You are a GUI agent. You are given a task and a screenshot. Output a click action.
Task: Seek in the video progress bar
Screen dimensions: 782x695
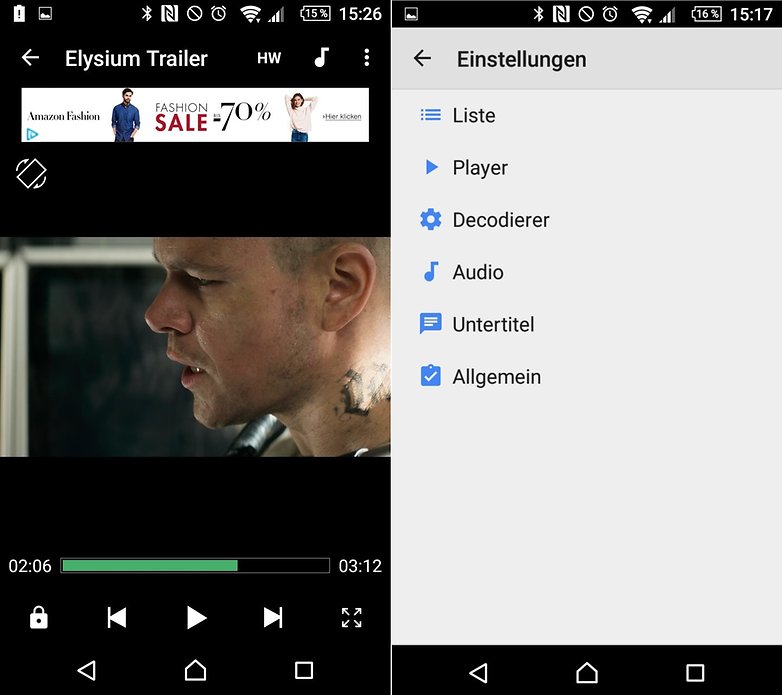point(195,566)
